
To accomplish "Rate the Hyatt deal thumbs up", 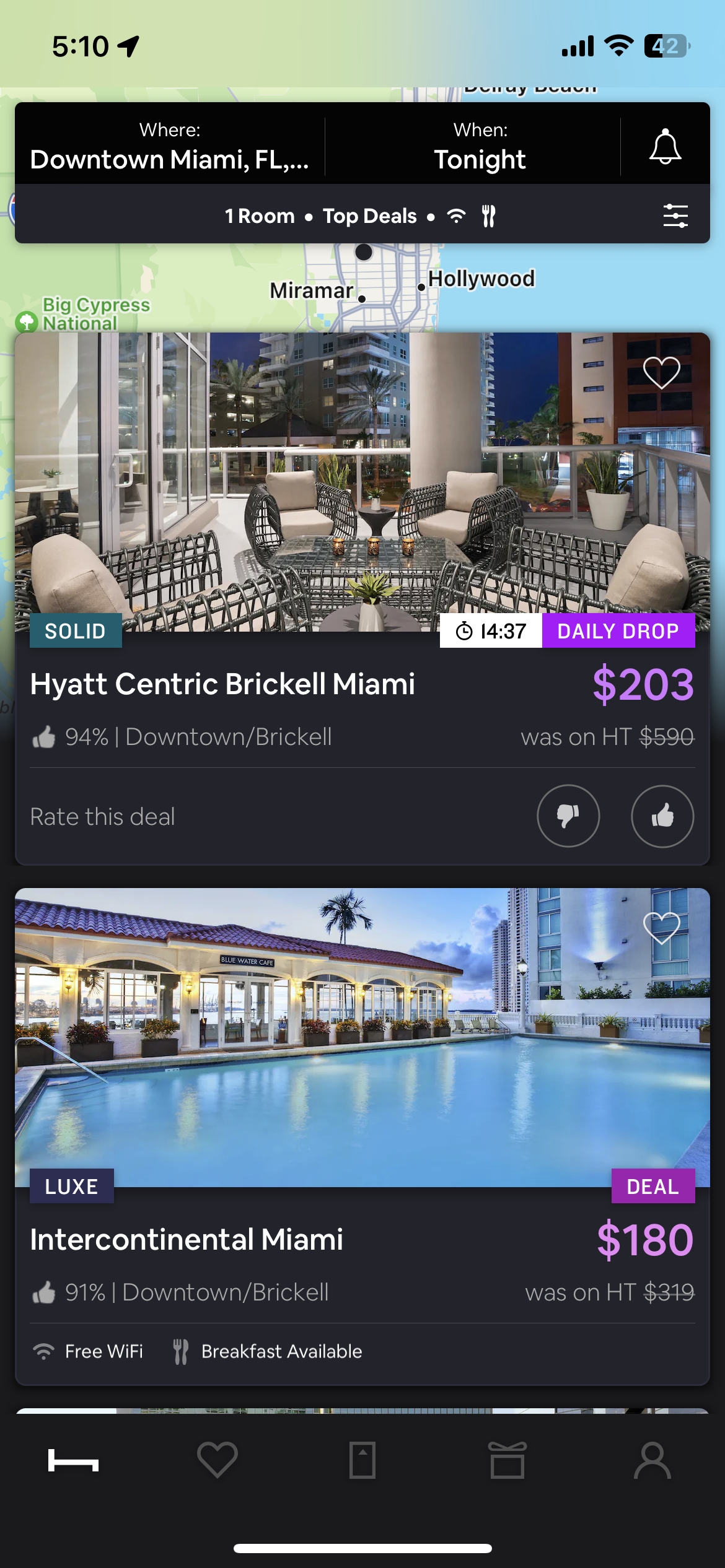I will coord(662,816).
